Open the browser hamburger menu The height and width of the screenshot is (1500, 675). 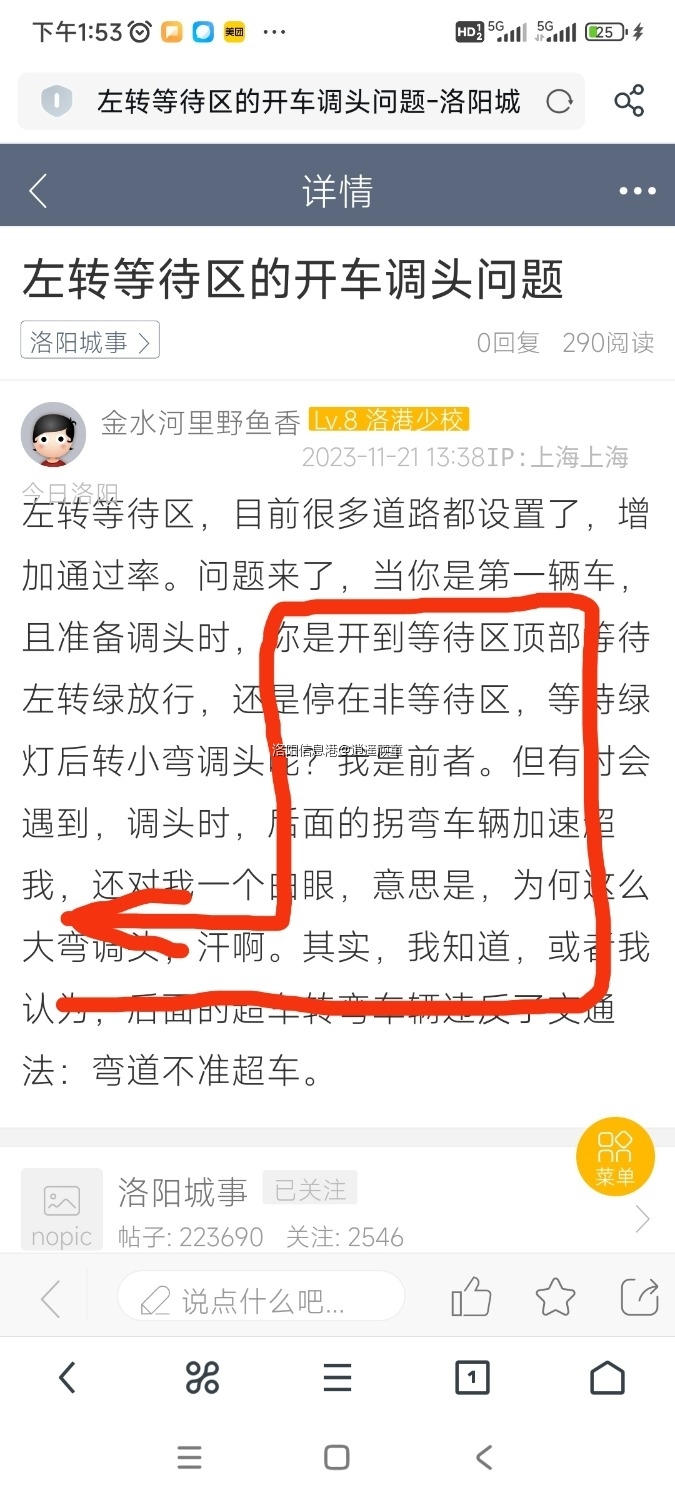pyautogui.click(x=337, y=1379)
